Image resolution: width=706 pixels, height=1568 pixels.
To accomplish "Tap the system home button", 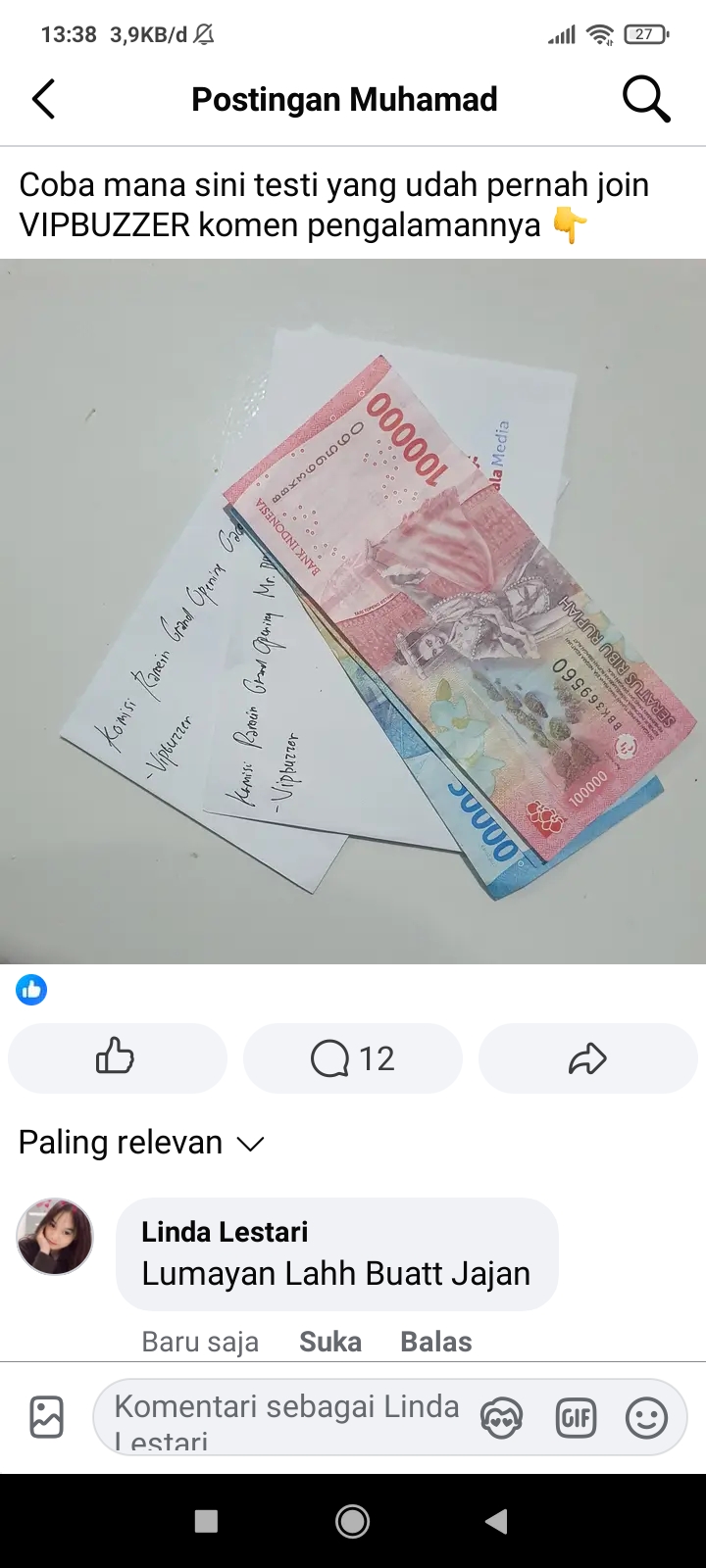I will pyautogui.click(x=352, y=1521).
